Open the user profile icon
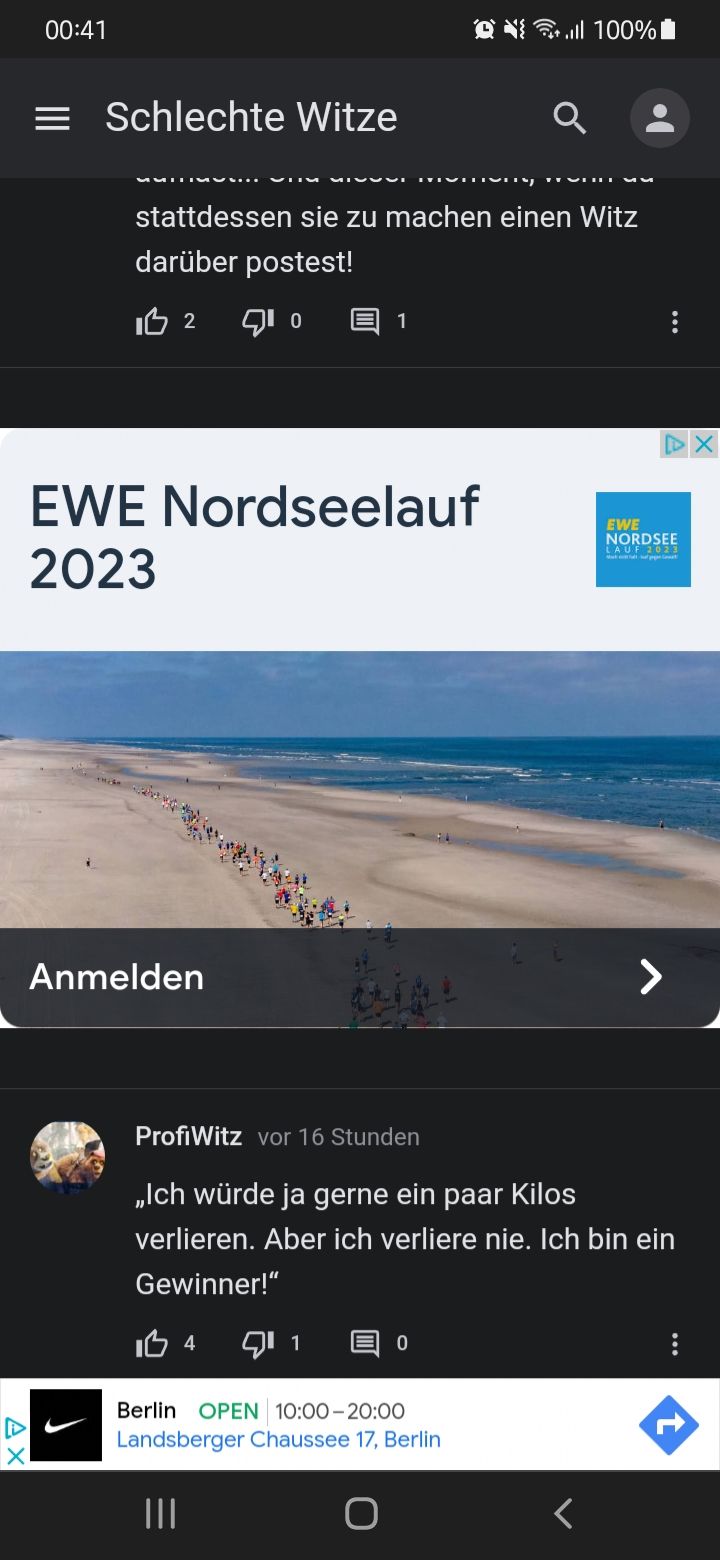Viewport: 720px width, 1560px height. tap(659, 119)
